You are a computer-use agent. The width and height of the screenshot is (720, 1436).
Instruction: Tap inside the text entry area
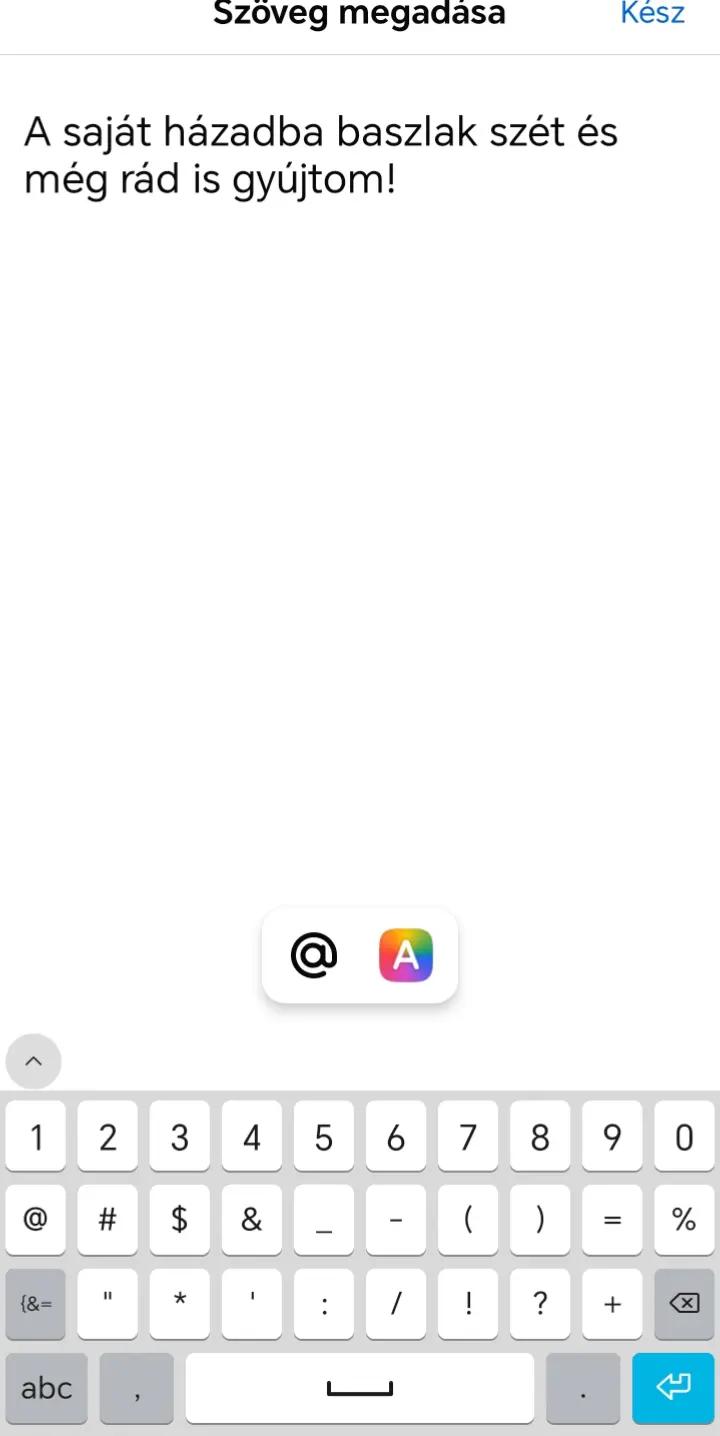tap(360, 480)
